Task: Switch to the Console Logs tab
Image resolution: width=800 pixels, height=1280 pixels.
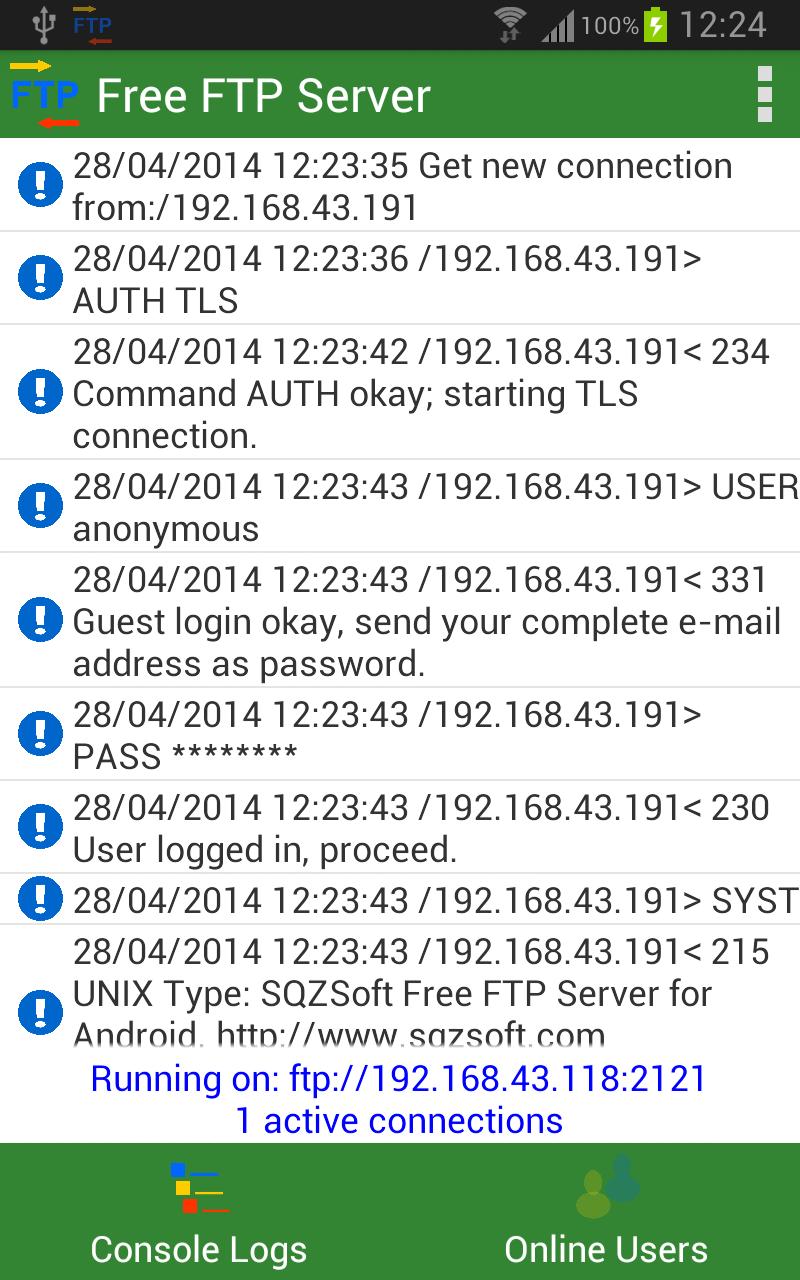Action: 197,1248
